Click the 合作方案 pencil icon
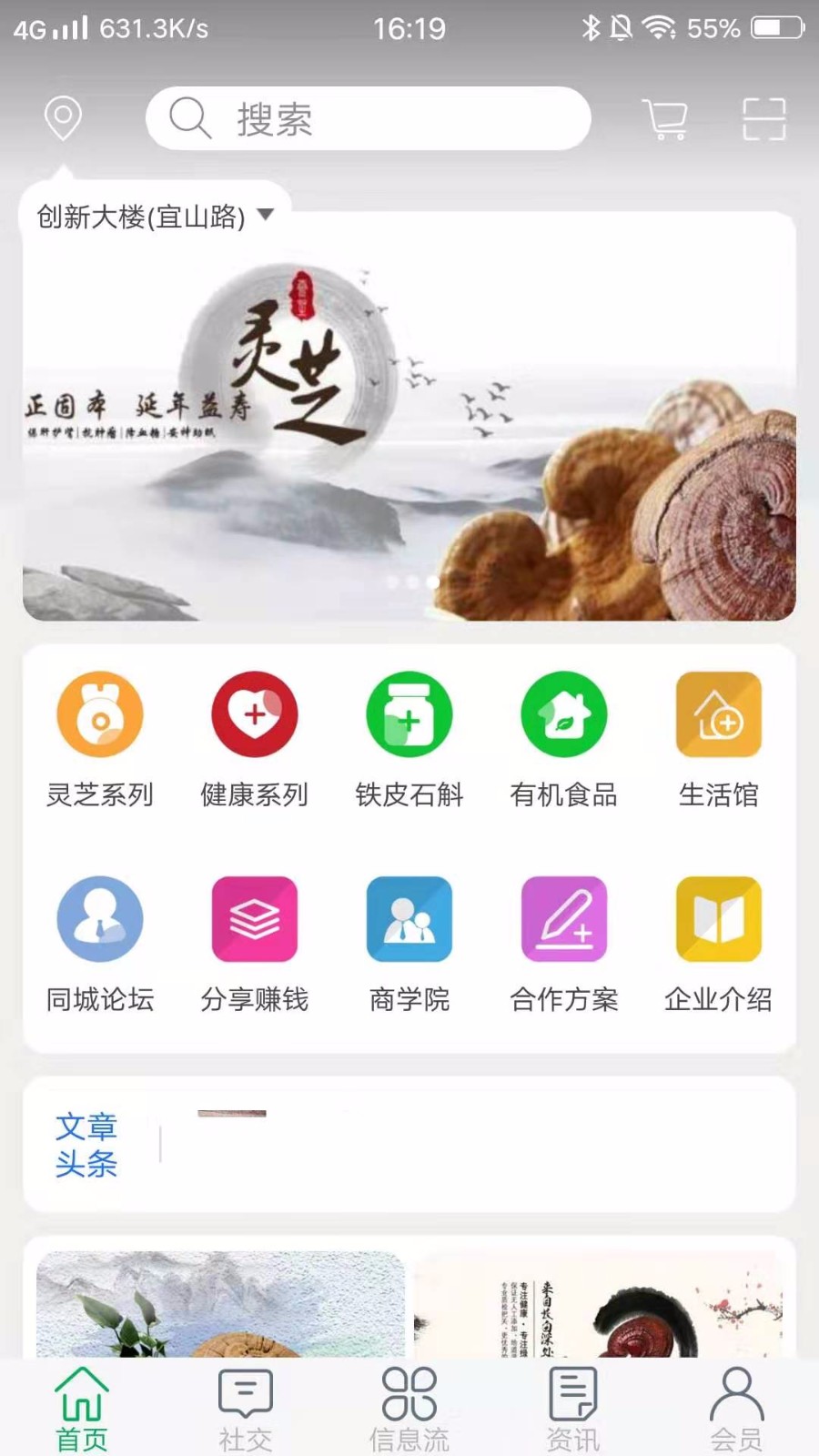 pyautogui.click(x=564, y=919)
